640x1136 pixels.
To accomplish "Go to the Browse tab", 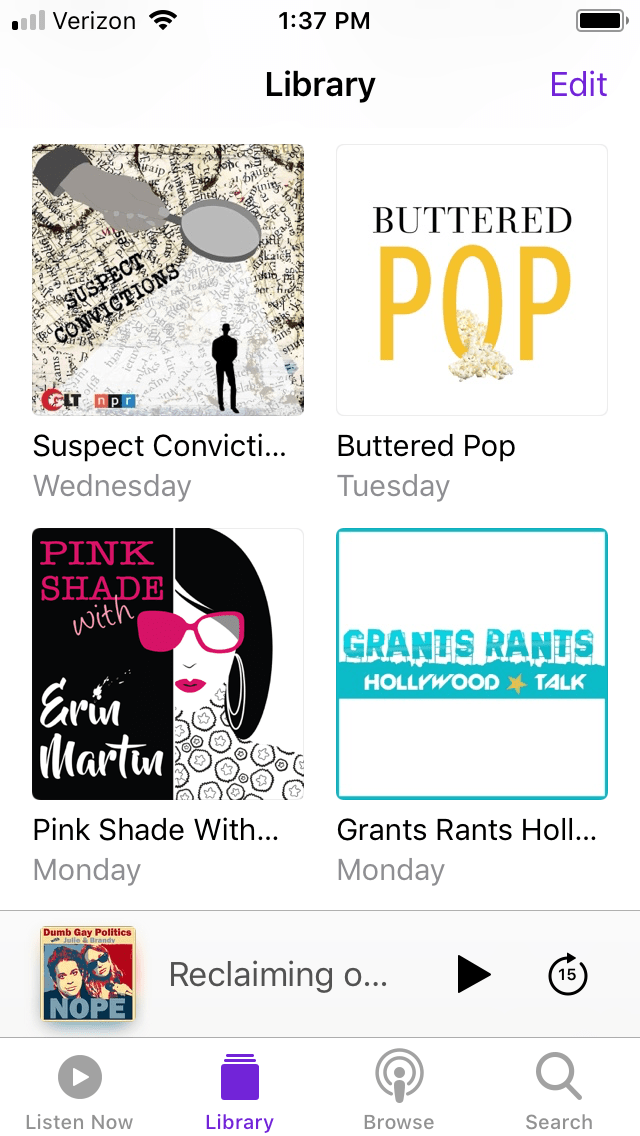I will (399, 1090).
